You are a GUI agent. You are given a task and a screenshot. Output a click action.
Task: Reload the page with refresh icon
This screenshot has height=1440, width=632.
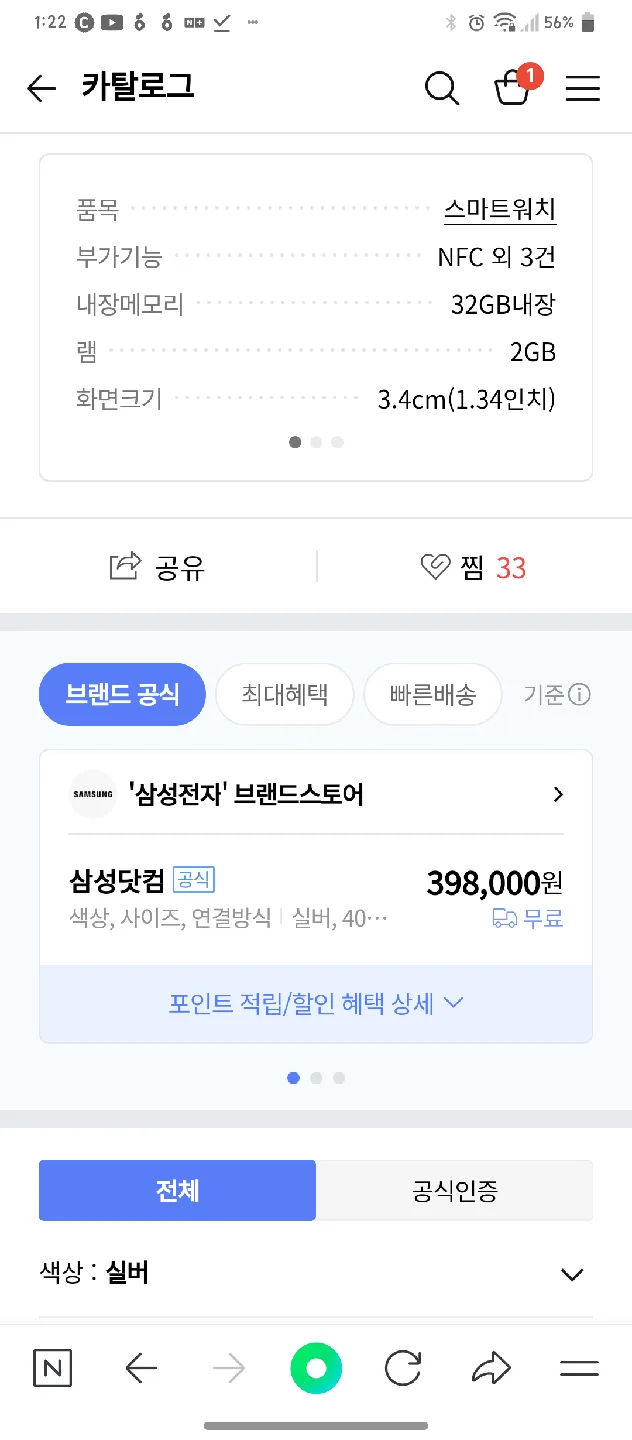pyautogui.click(x=403, y=1369)
